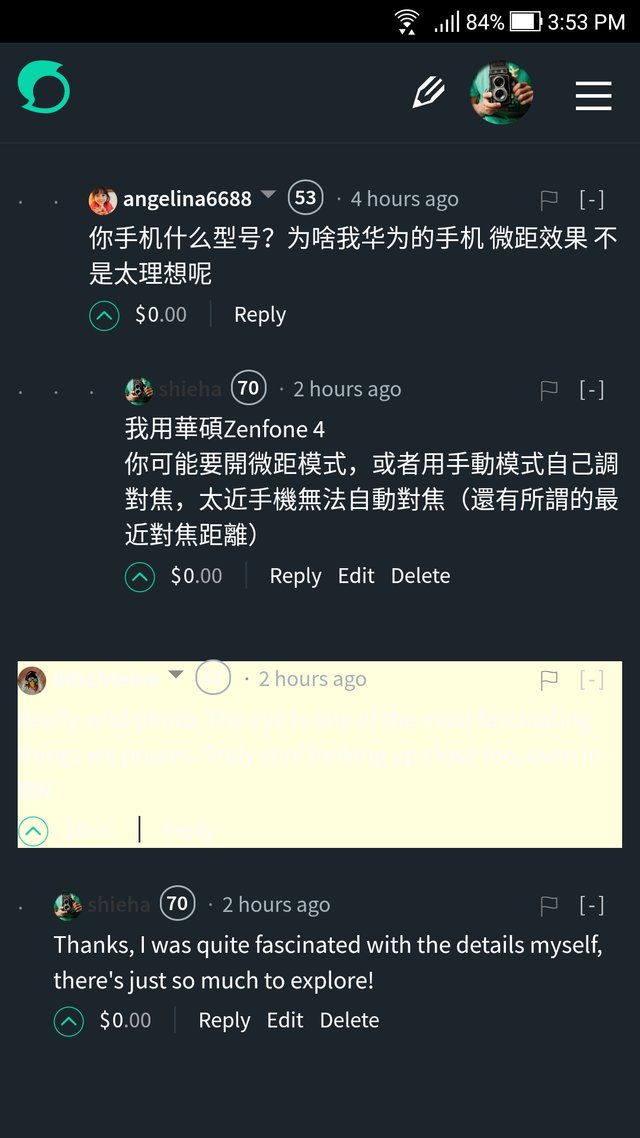Delete the Zenfone 4 comment
This screenshot has width=640, height=1138.
[420, 576]
